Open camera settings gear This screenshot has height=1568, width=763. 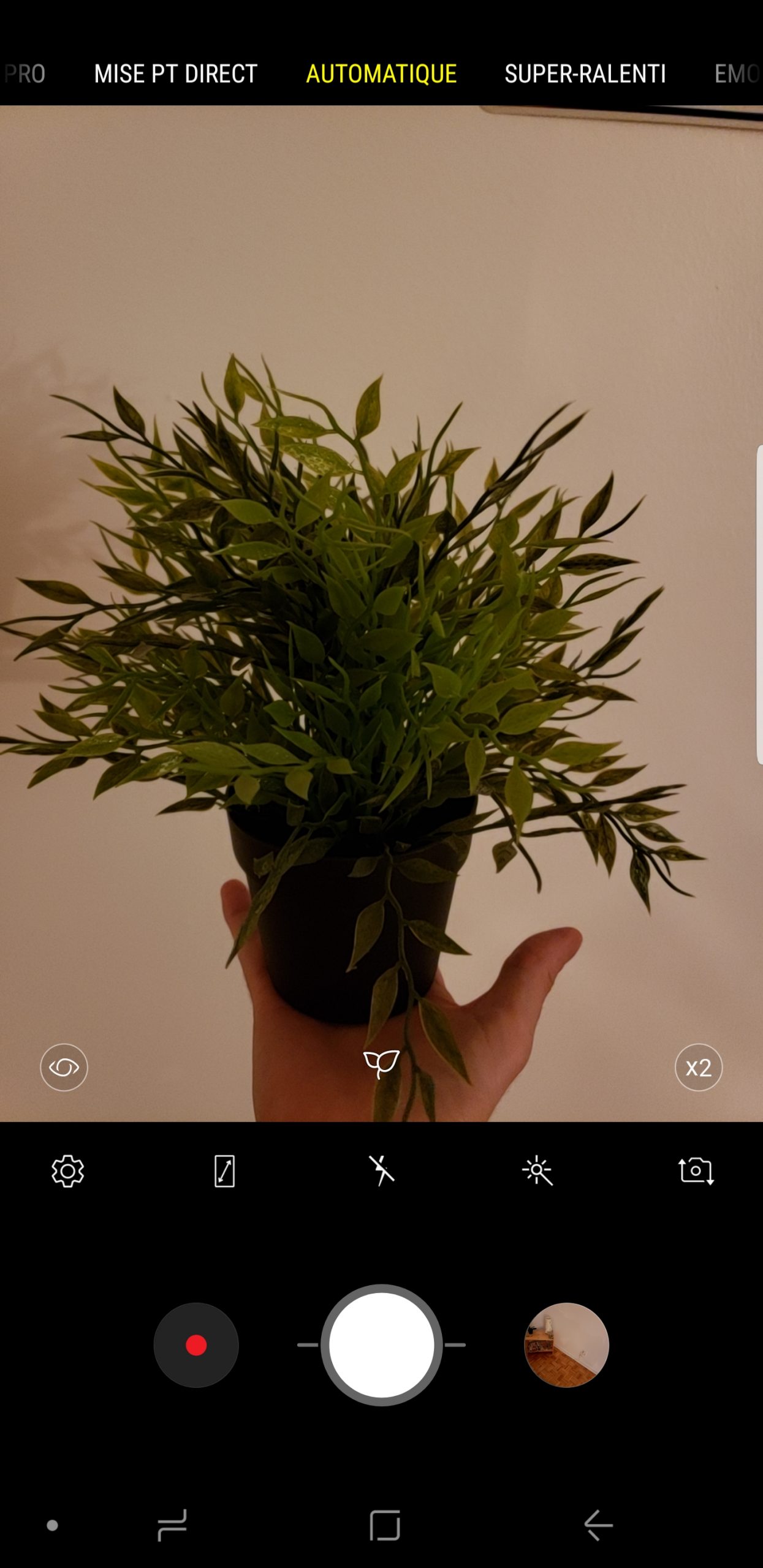pyautogui.click(x=67, y=1171)
